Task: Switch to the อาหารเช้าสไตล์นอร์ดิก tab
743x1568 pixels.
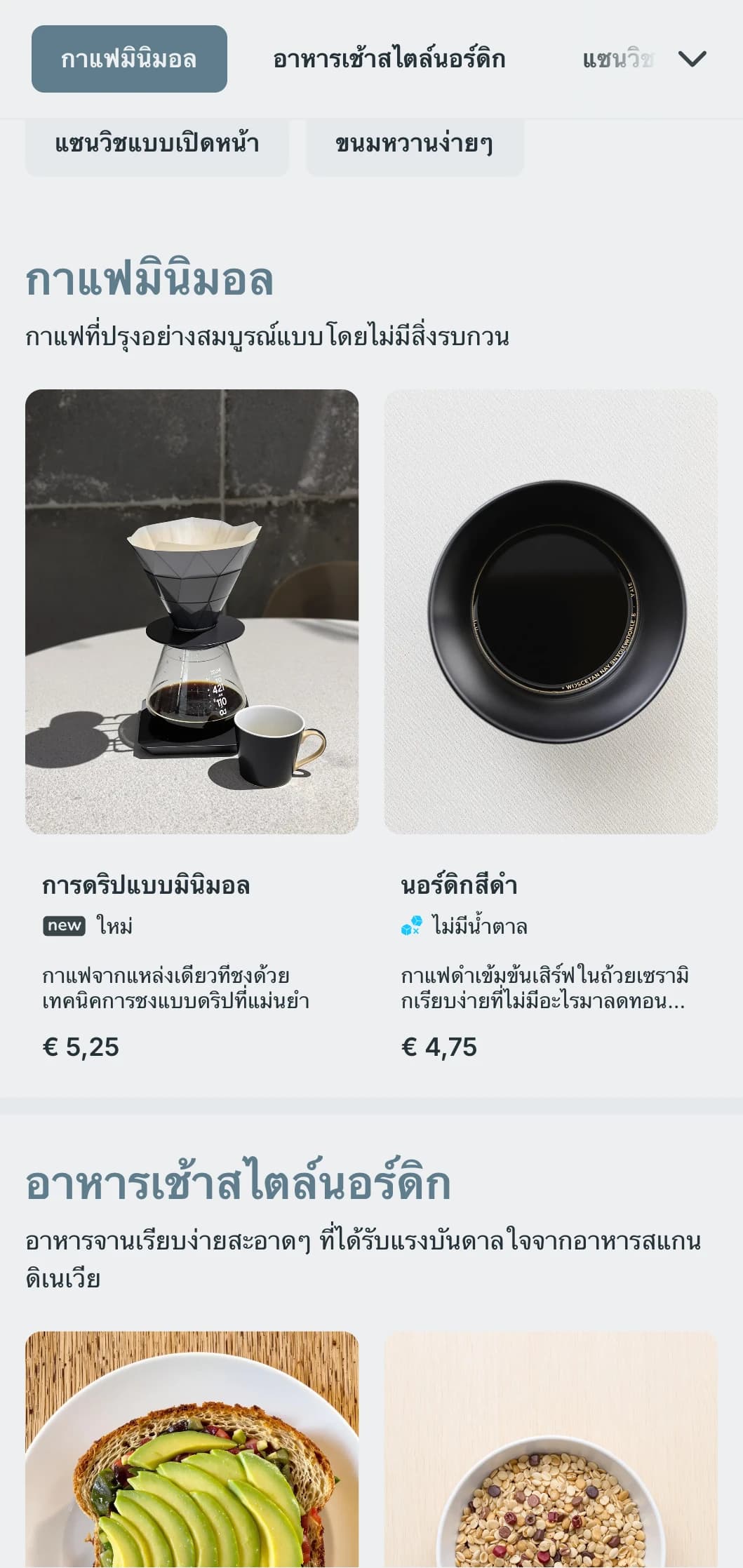Action: (389, 60)
